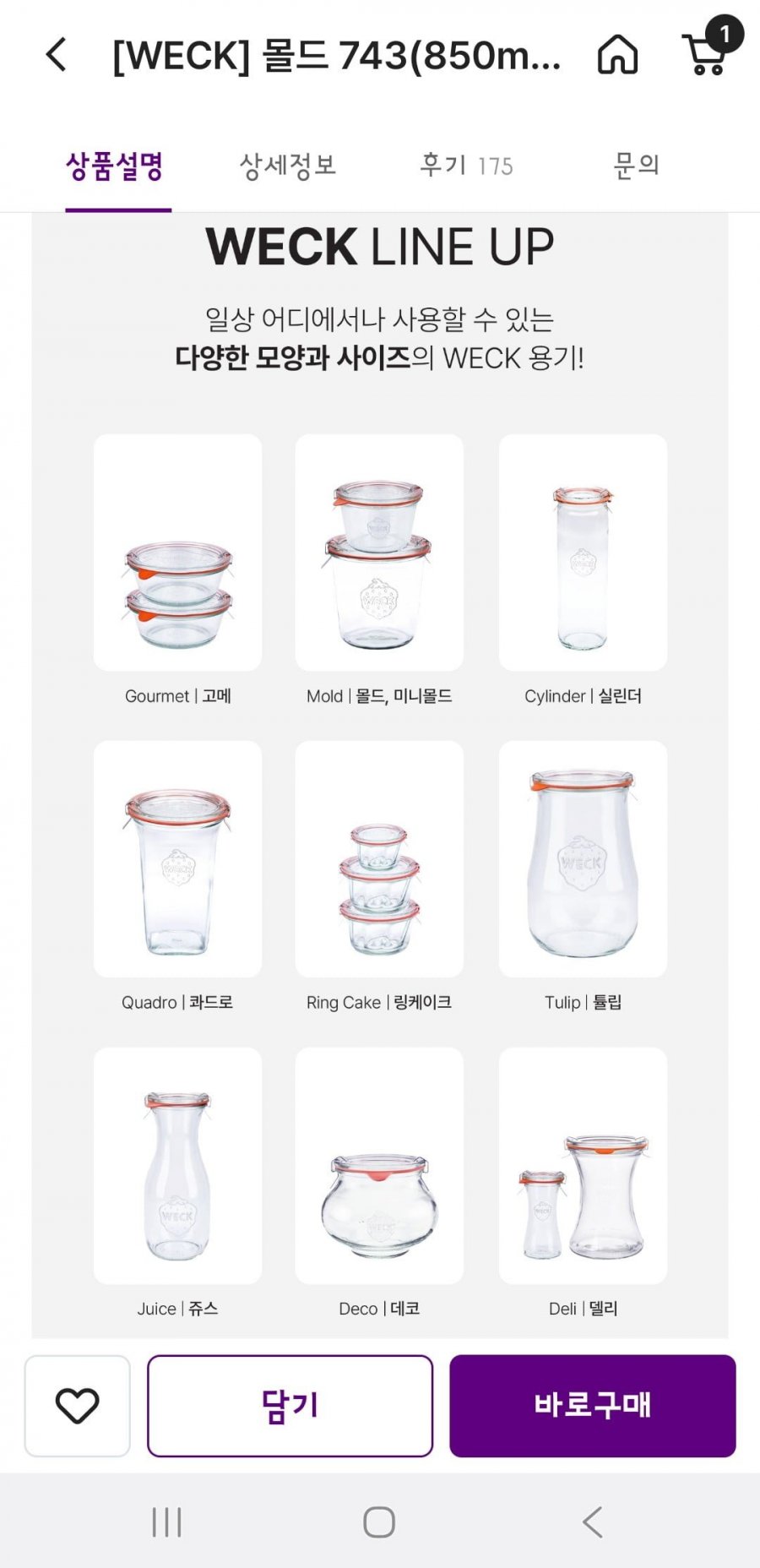760x1568 pixels.
Task: Switch to the 상세정보 tab
Action: [x=288, y=166]
